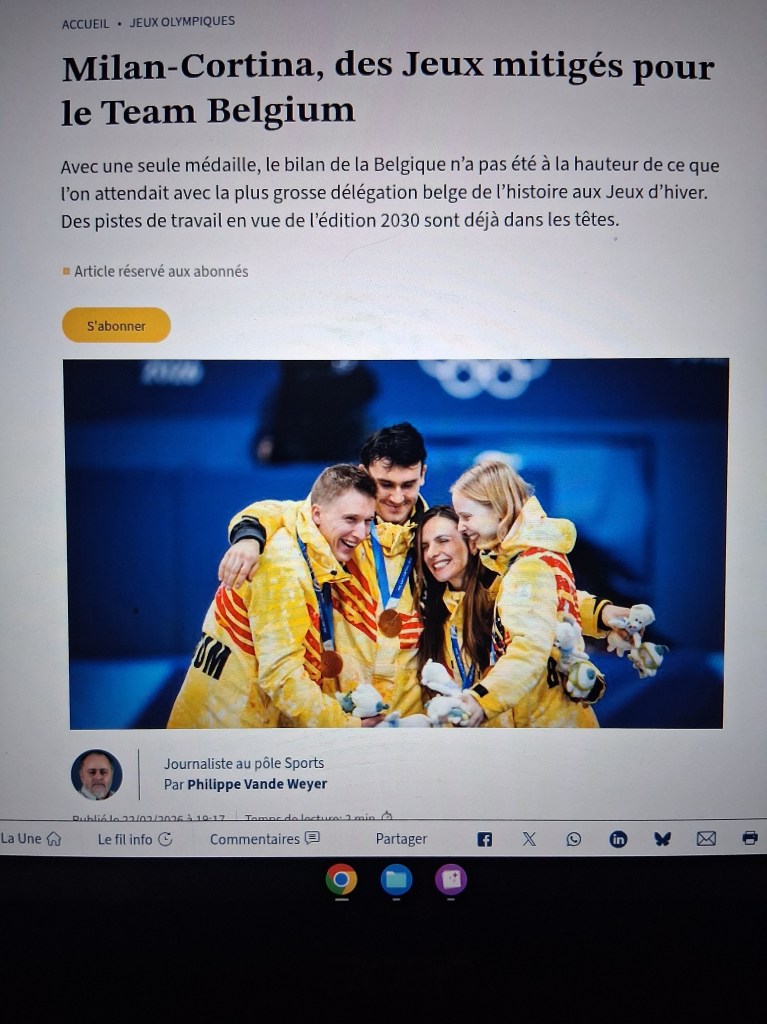Viewport: 767px width, 1024px height.
Task: Show the Commentaires section
Action: (x=265, y=839)
